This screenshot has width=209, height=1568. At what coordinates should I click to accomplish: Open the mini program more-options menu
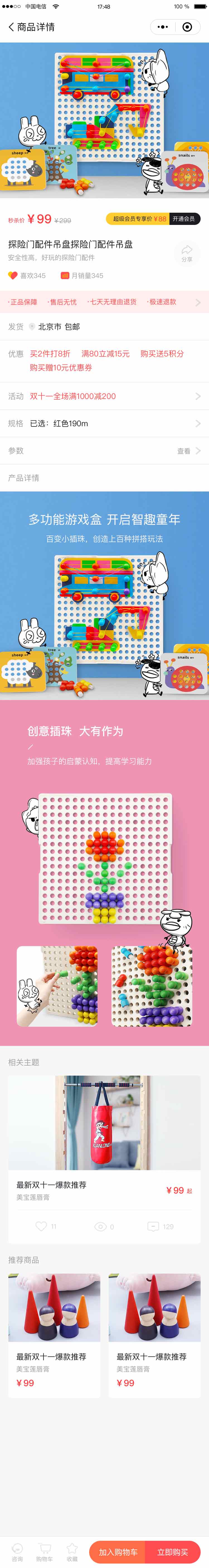(163, 27)
